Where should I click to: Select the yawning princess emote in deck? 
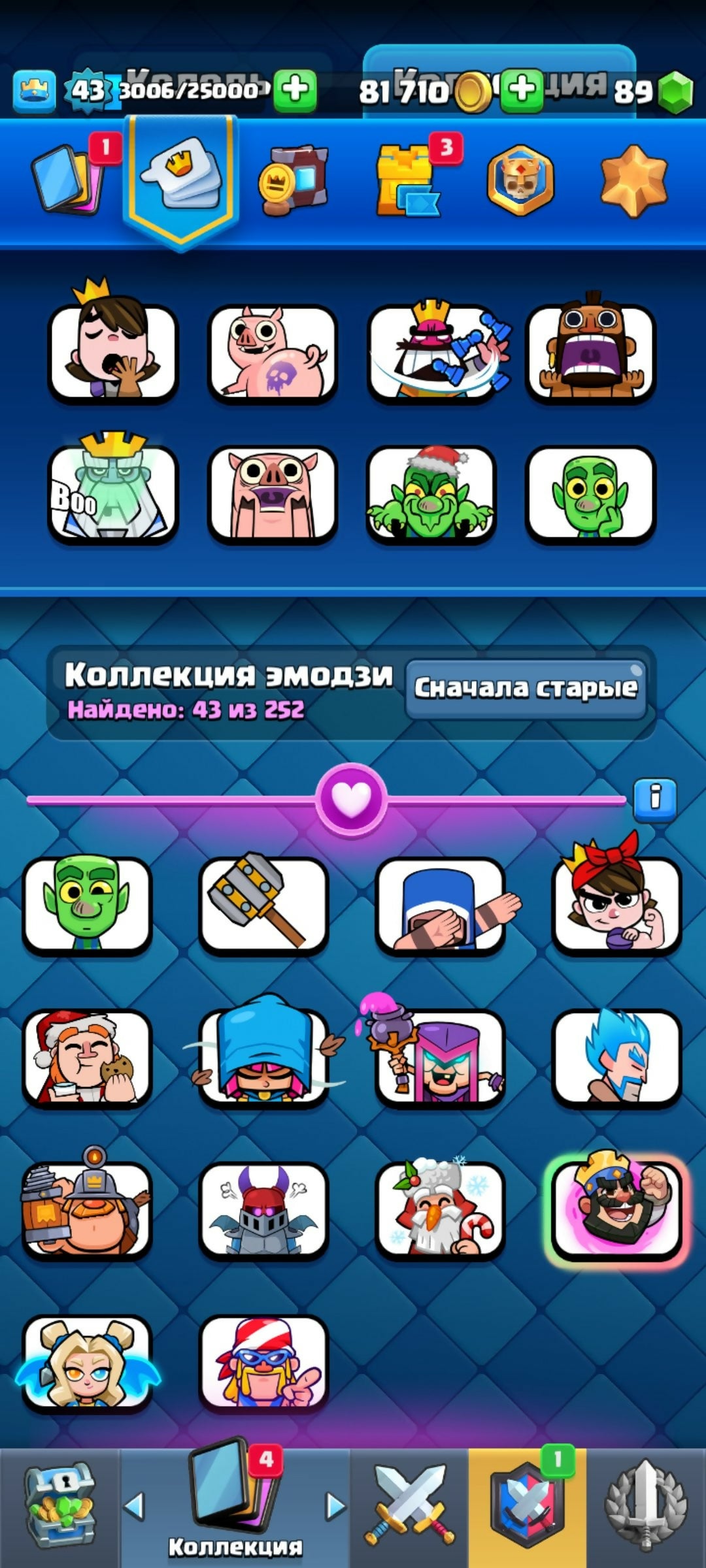click(x=113, y=351)
